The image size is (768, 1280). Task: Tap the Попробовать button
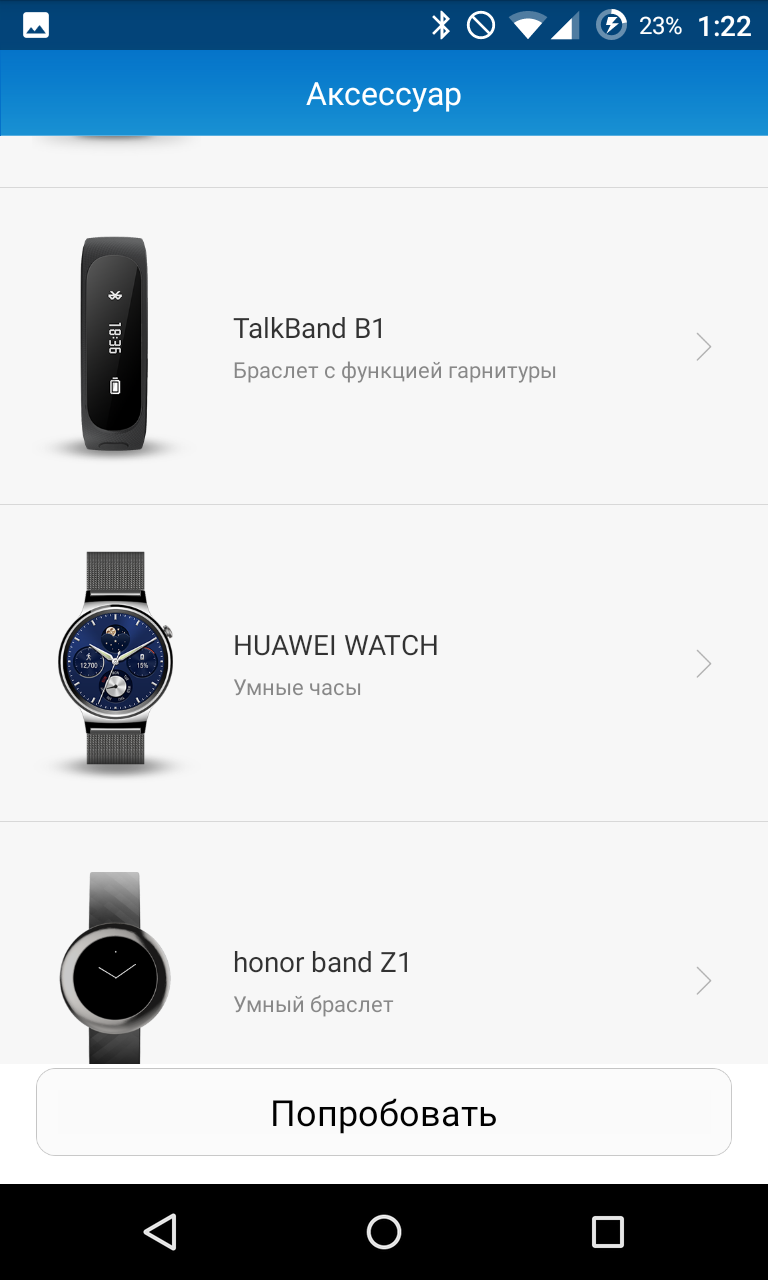click(x=384, y=1112)
